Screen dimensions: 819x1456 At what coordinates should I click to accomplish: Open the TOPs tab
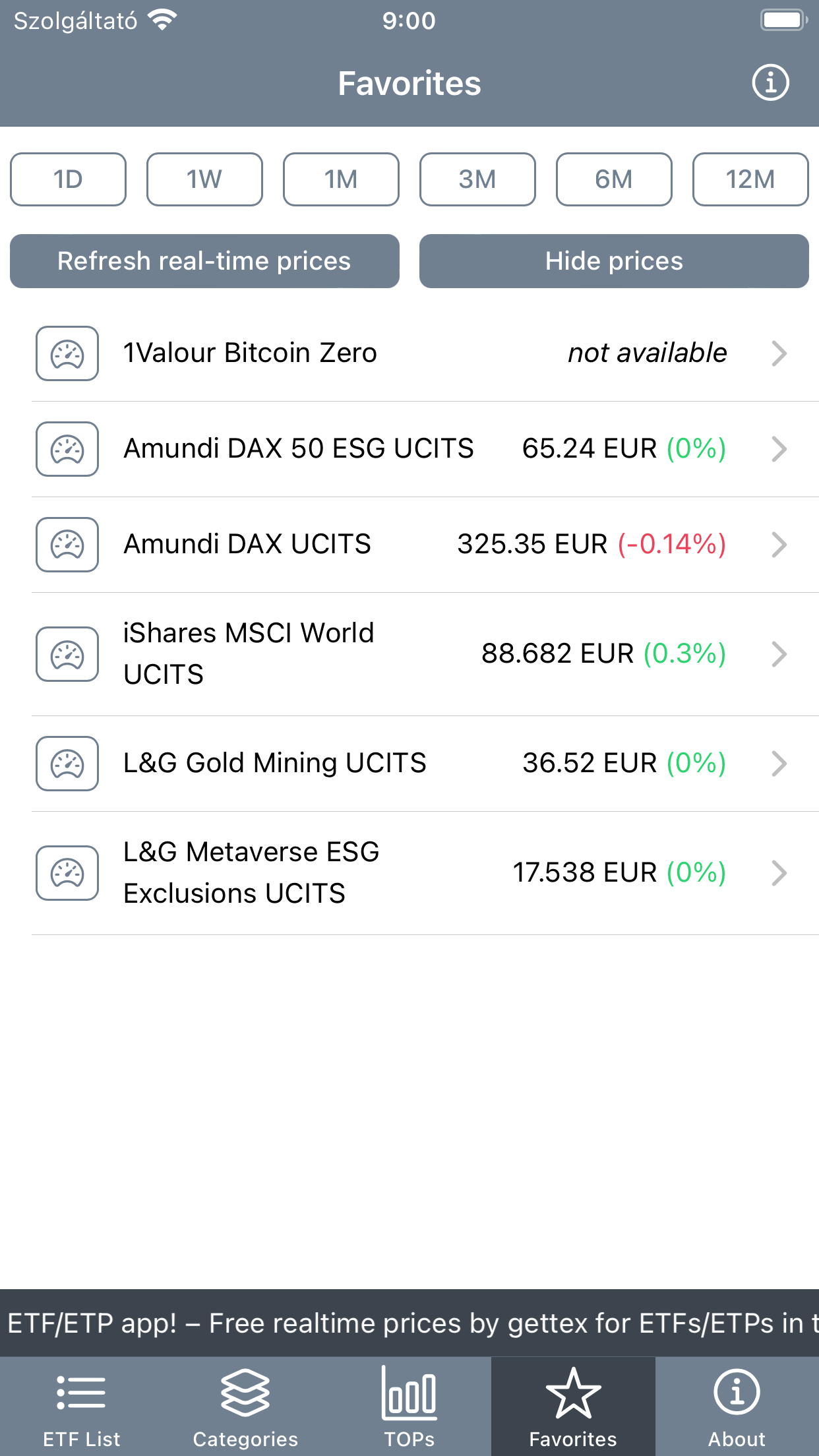409,1407
